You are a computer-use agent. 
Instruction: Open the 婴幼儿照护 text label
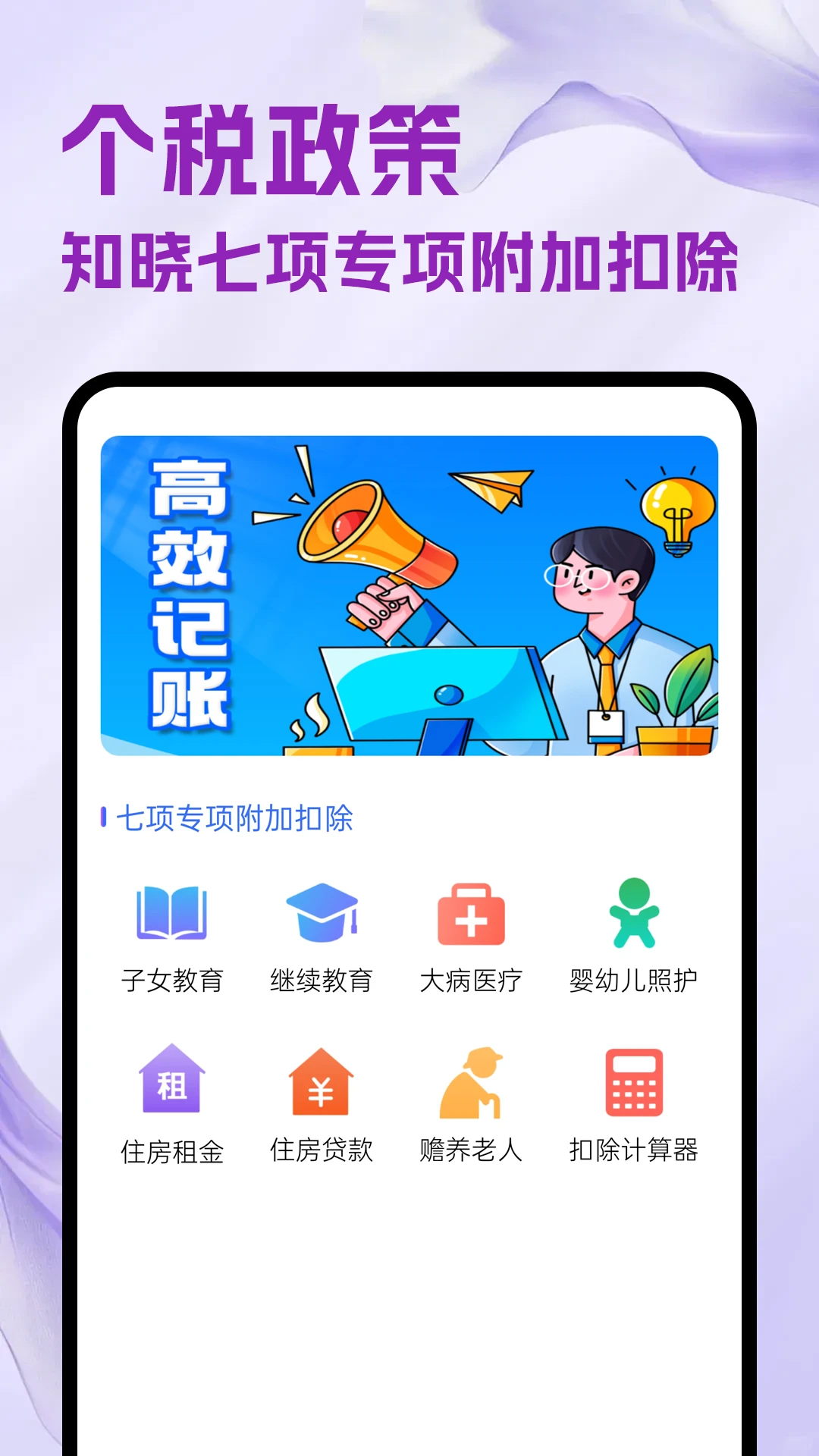(635, 979)
